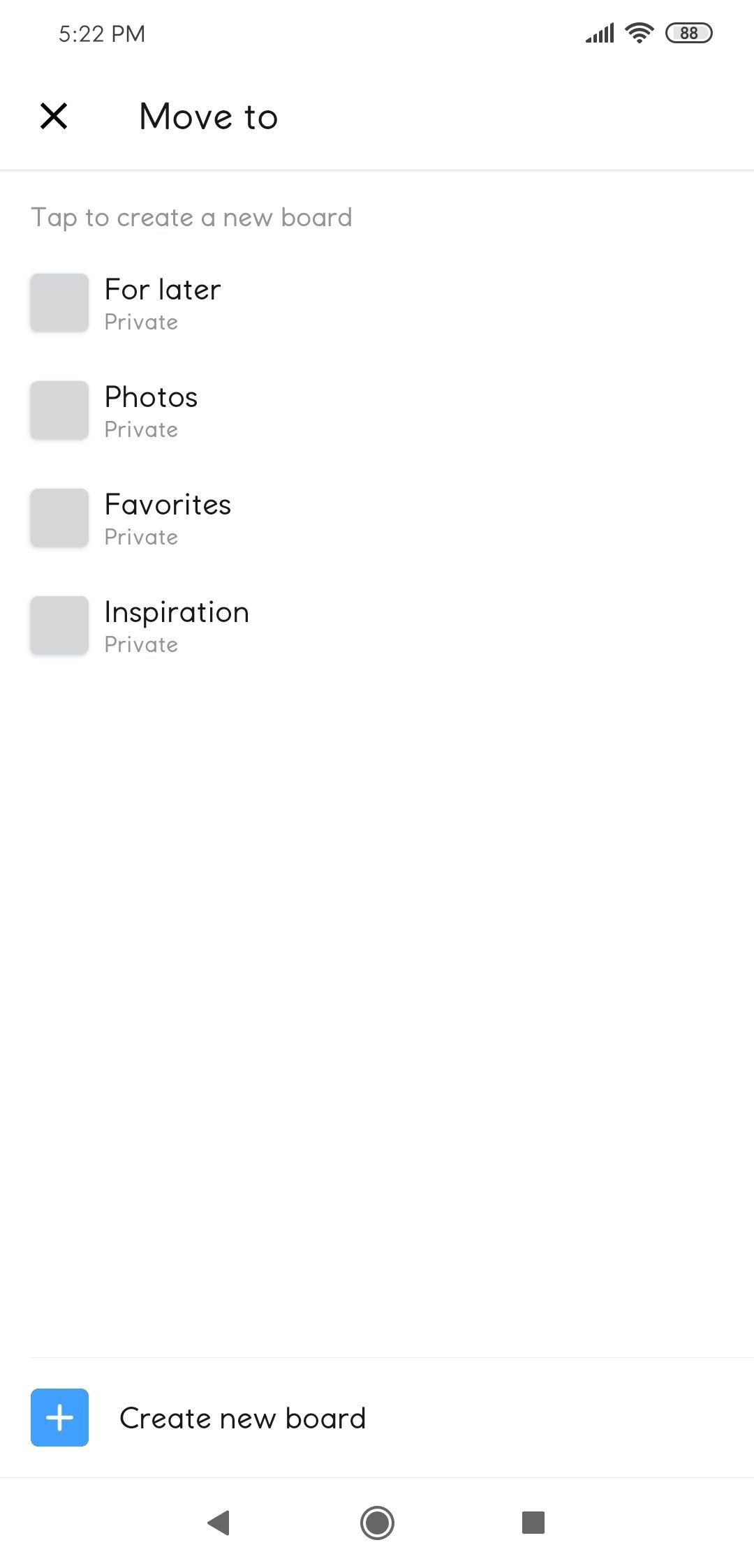Select the For later board

click(x=377, y=303)
